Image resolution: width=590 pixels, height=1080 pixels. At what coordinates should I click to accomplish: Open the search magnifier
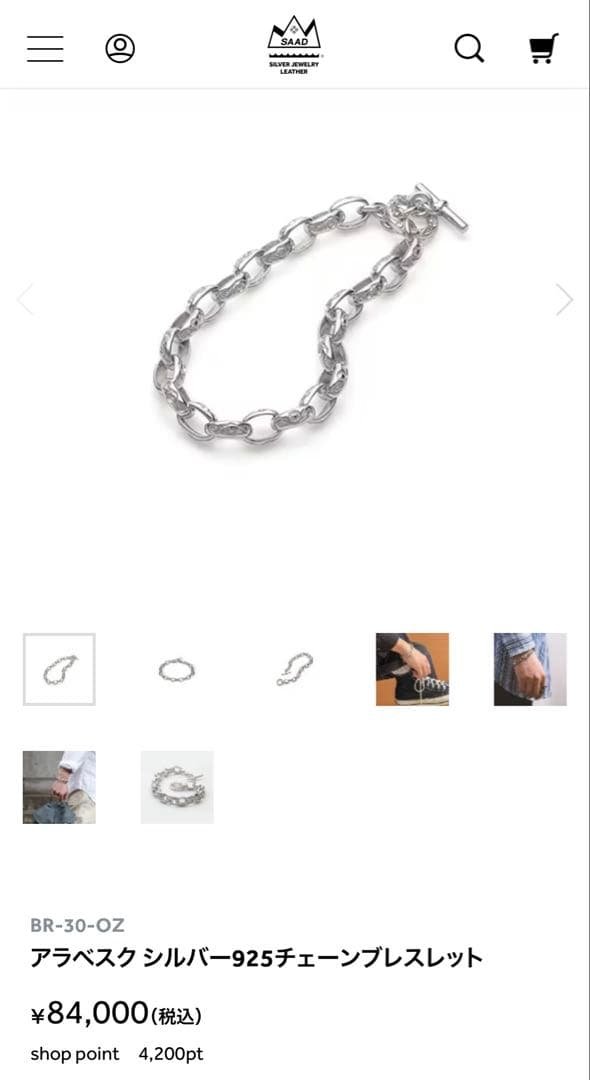point(470,49)
